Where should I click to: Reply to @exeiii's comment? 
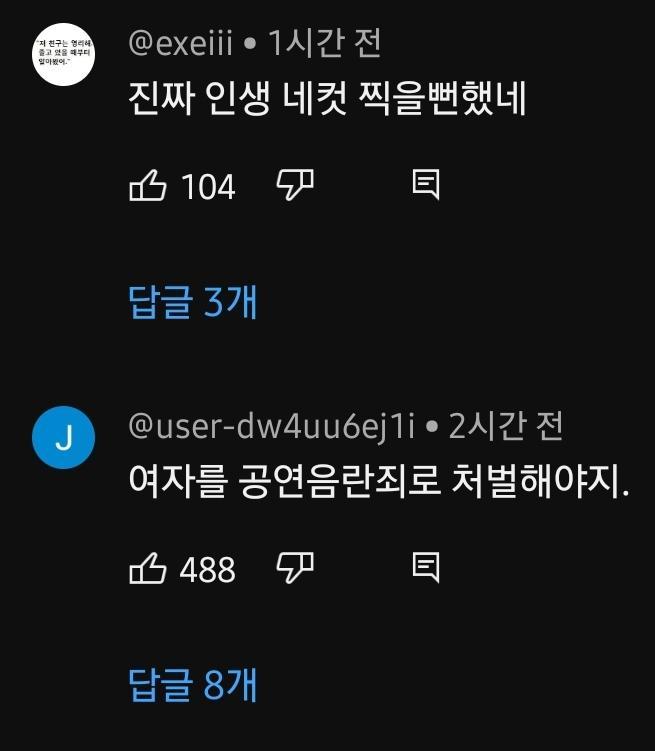point(426,184)
